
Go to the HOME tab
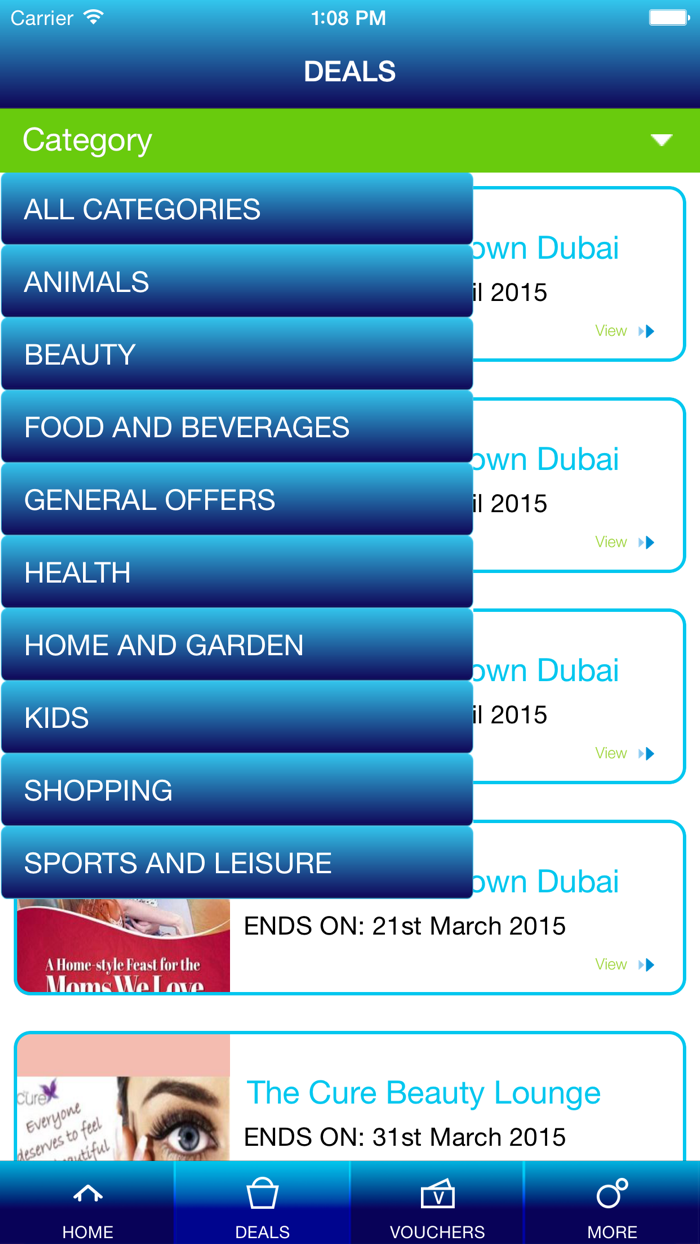tap(88, 1205)
